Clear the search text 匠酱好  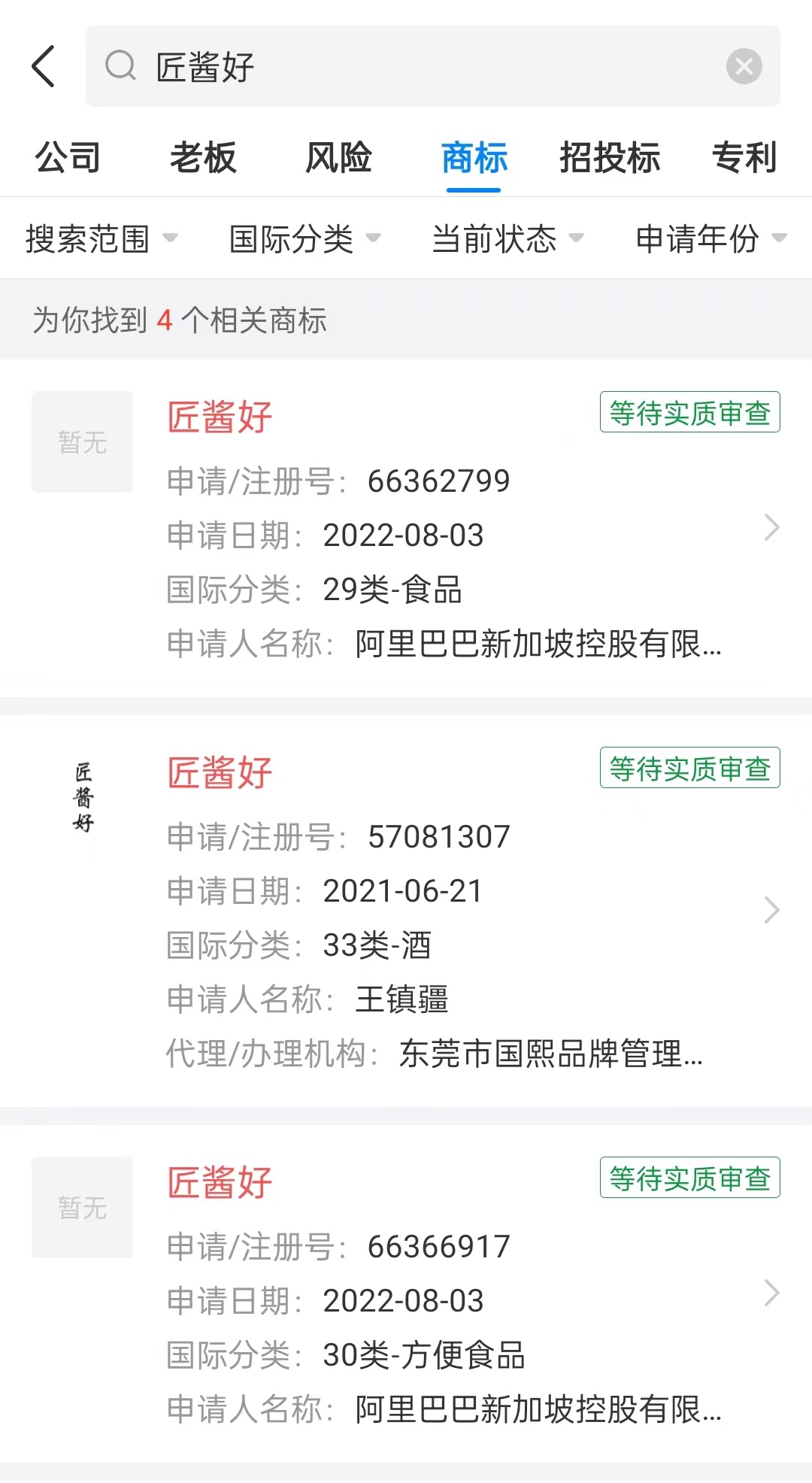pyautogui.click(x=744, y=66)
